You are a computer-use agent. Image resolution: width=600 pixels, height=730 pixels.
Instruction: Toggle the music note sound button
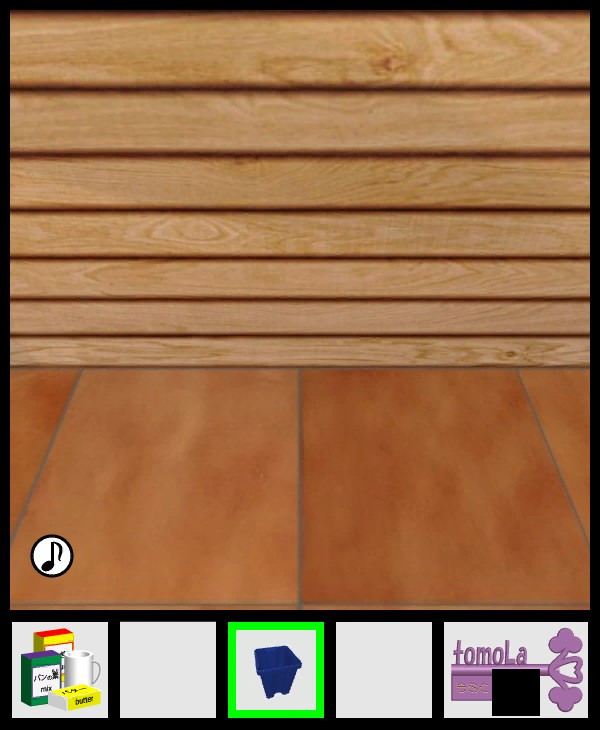(52, 556)
